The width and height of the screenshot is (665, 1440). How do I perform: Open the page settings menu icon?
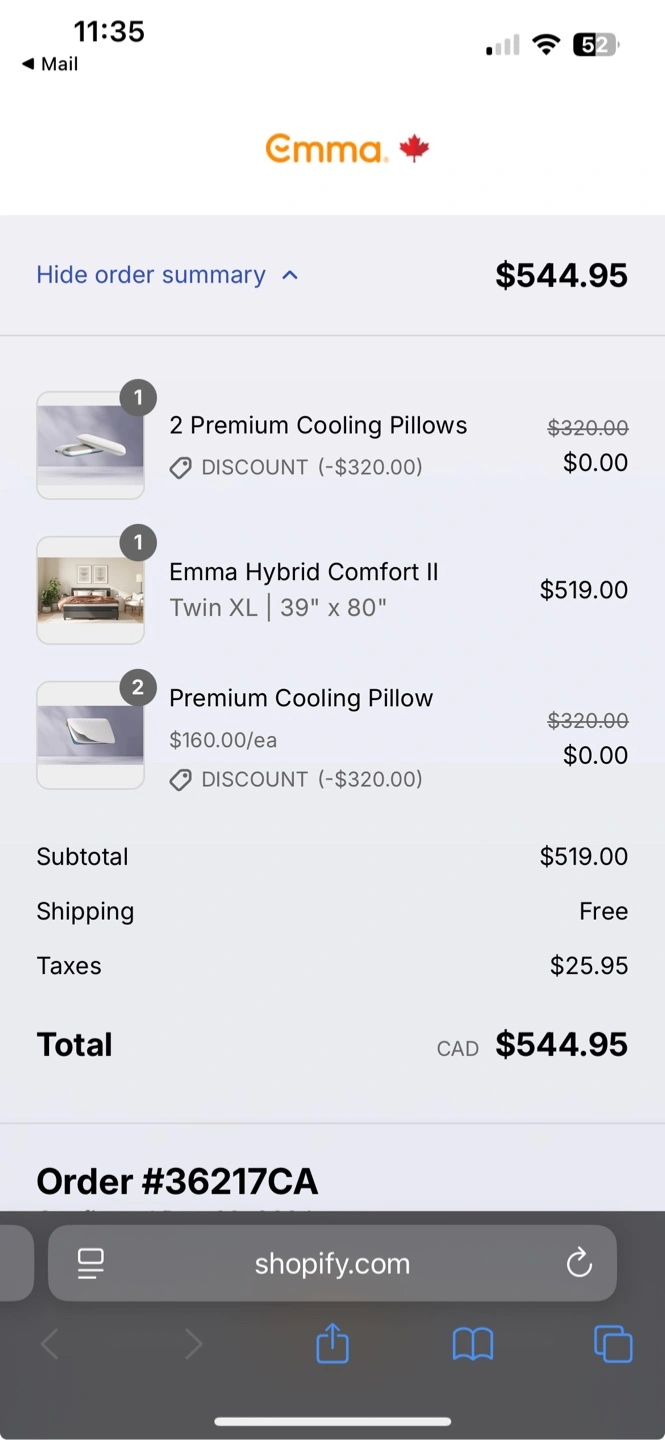coord(91,1264)
